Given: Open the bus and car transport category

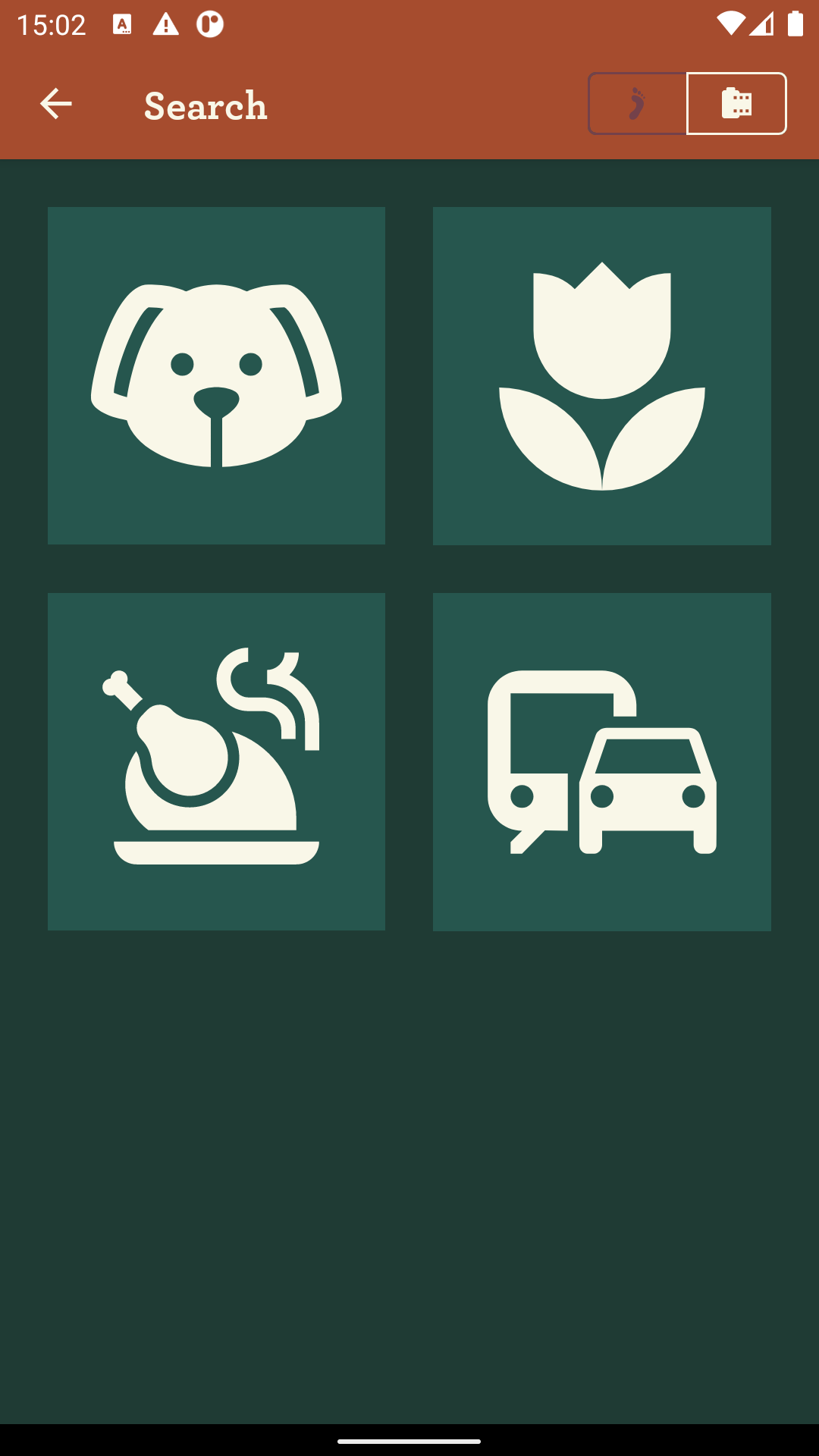Looking at the screenshot, I should [x=601, y=761].
